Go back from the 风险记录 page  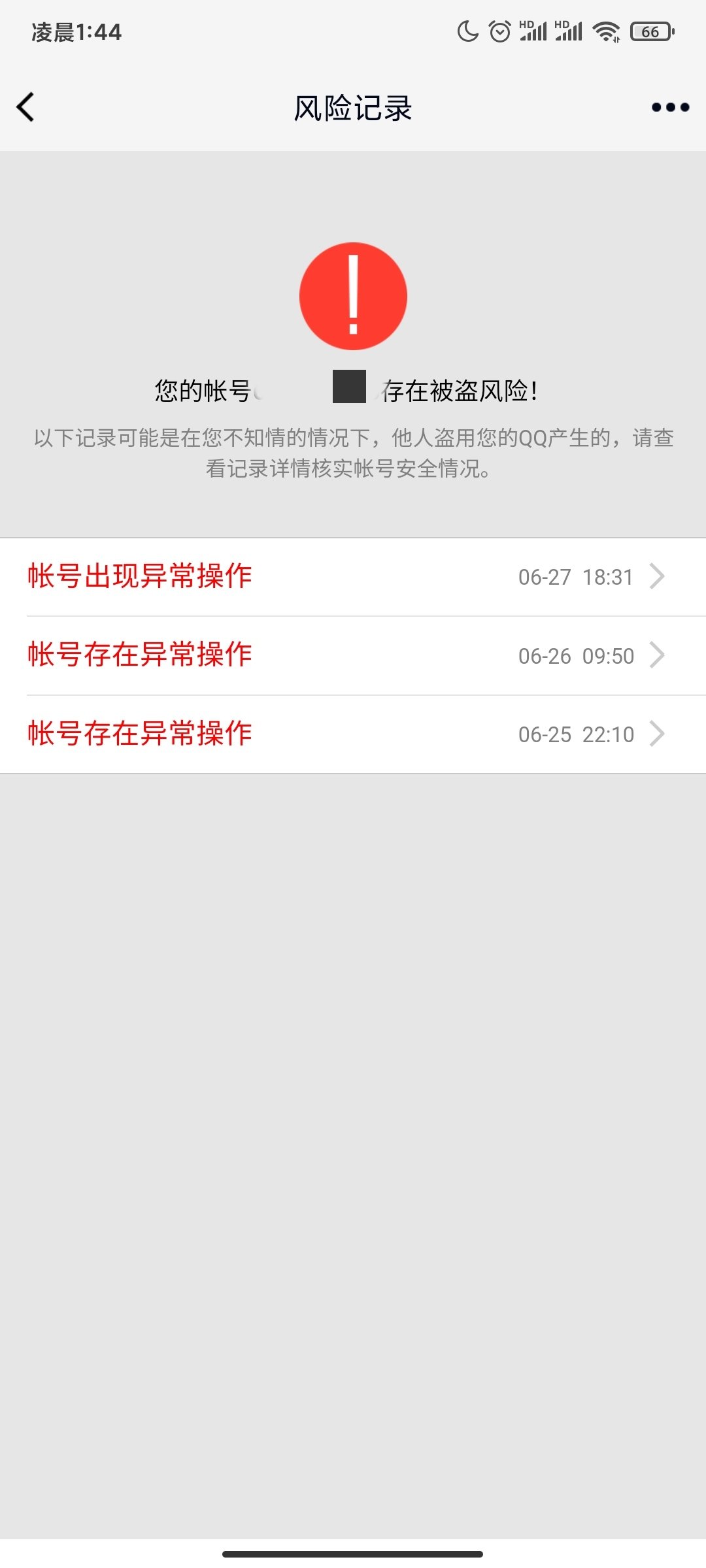(25, 107)
